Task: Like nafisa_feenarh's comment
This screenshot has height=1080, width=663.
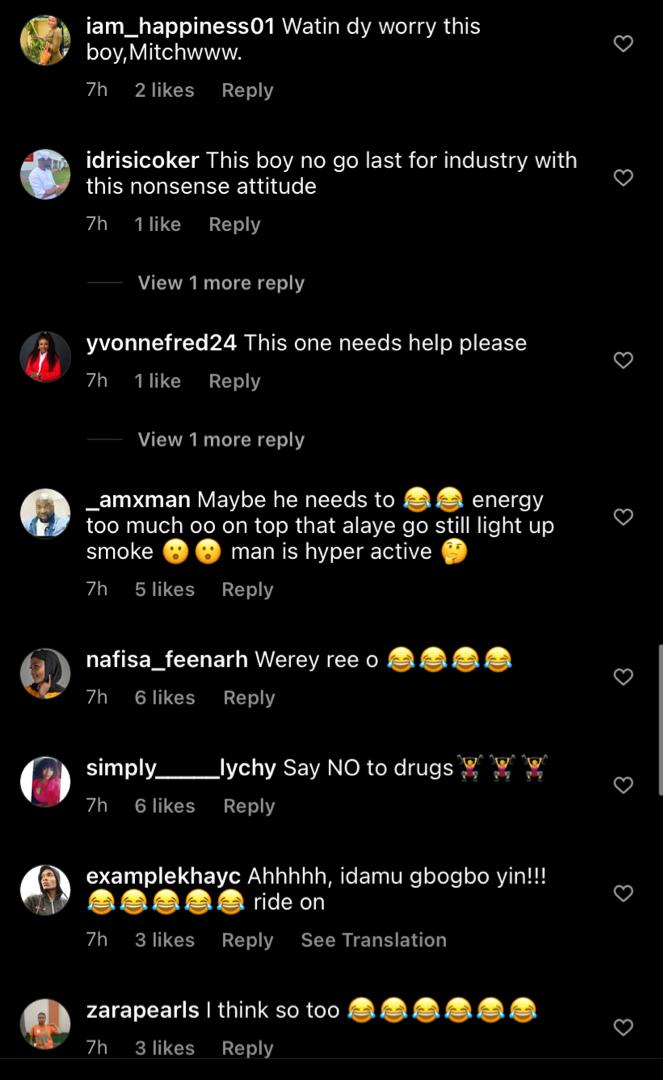Action: 623,676
